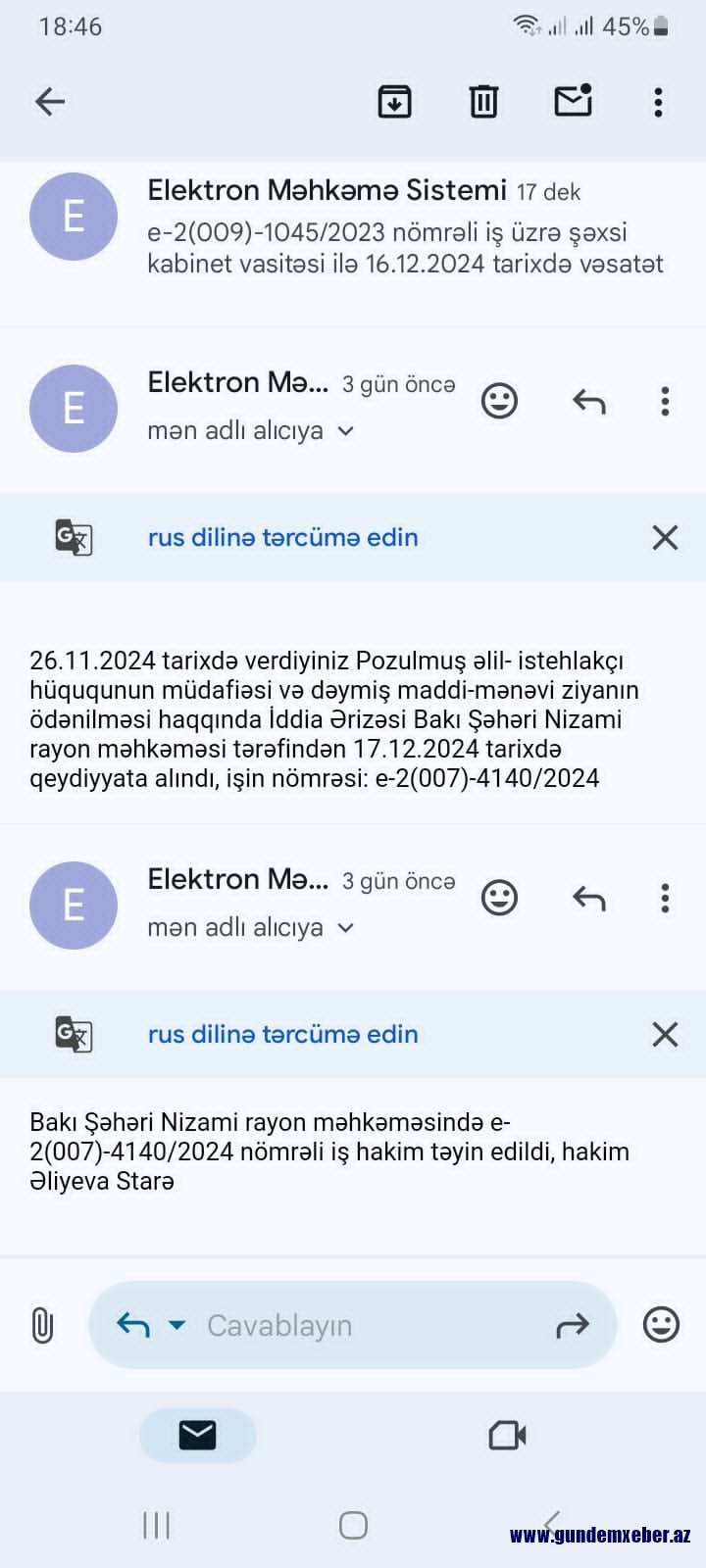
Task: Switch to the Meet video tab
Action: pos(508,1436)
